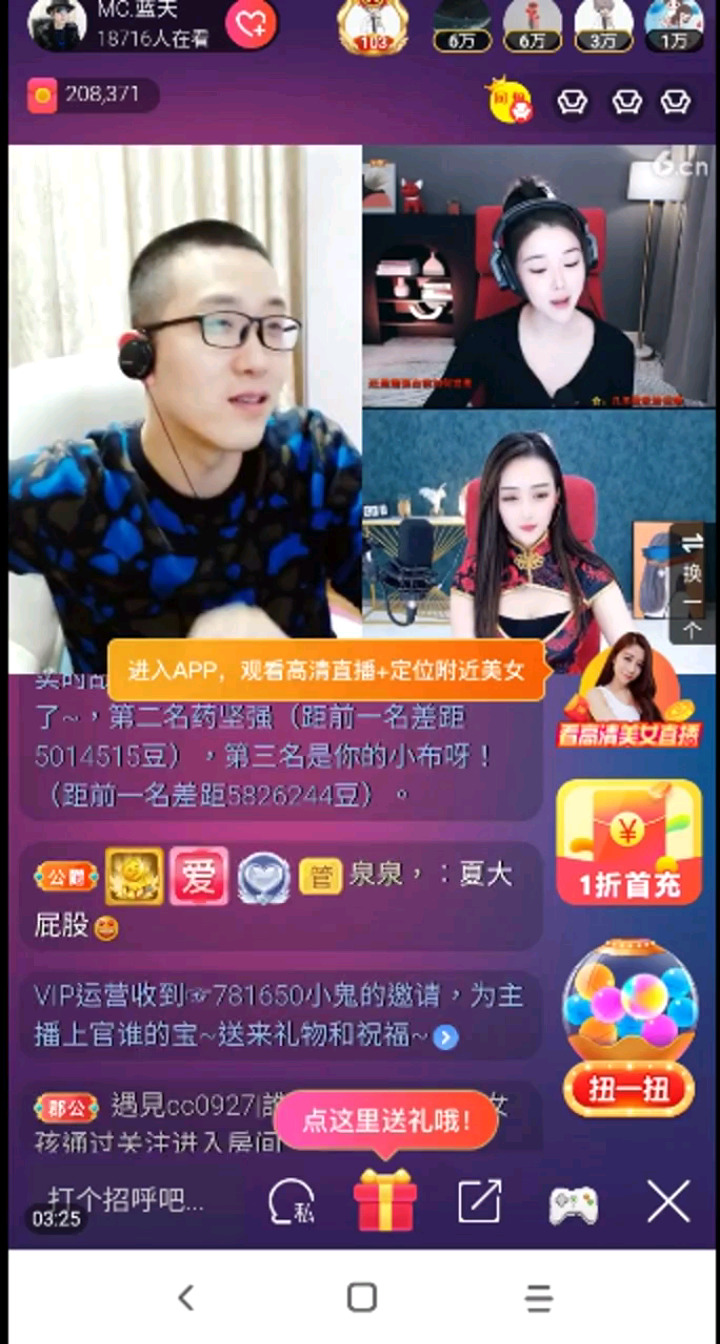This screenshot has width=720, height=1344.
Task: Open the 208,371 coin ranking pill
Action: (92, 95)
